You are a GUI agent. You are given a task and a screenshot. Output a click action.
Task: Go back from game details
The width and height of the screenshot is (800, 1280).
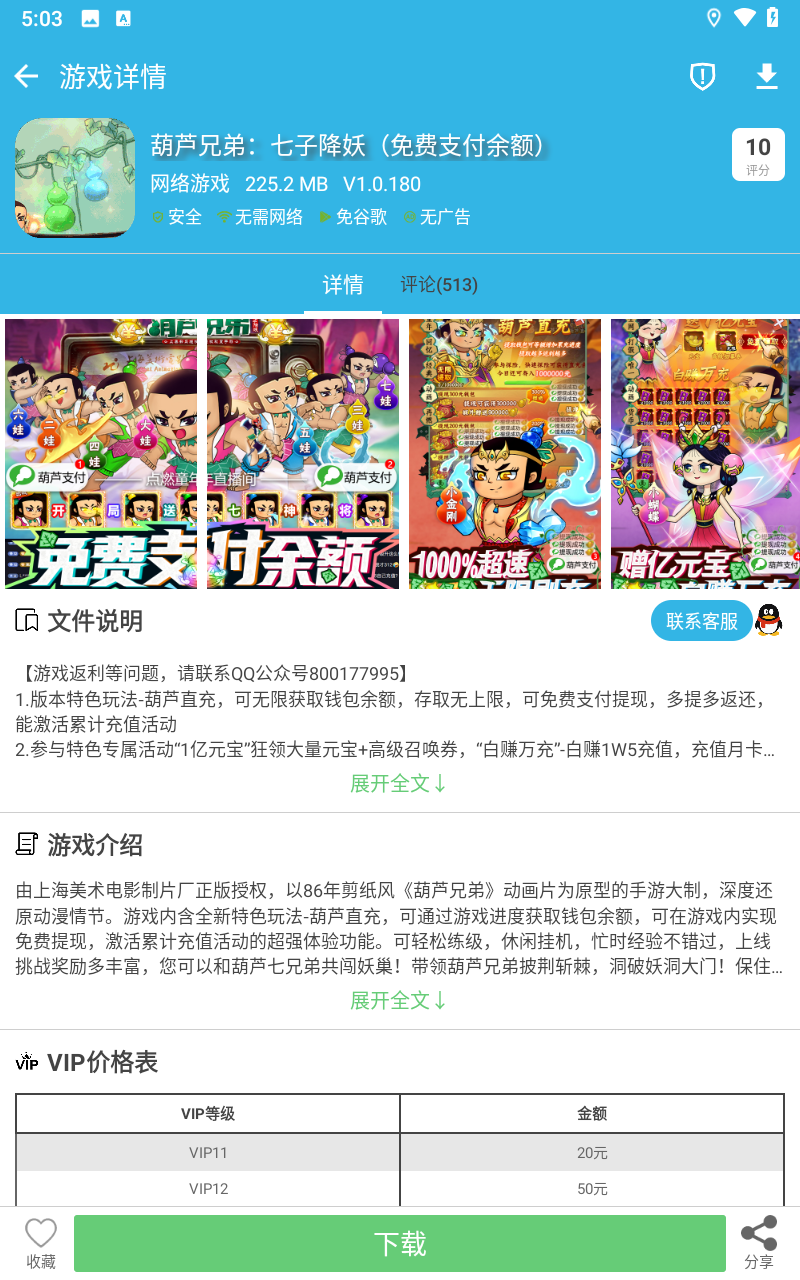pyautogui.click(x=27, y=77)
